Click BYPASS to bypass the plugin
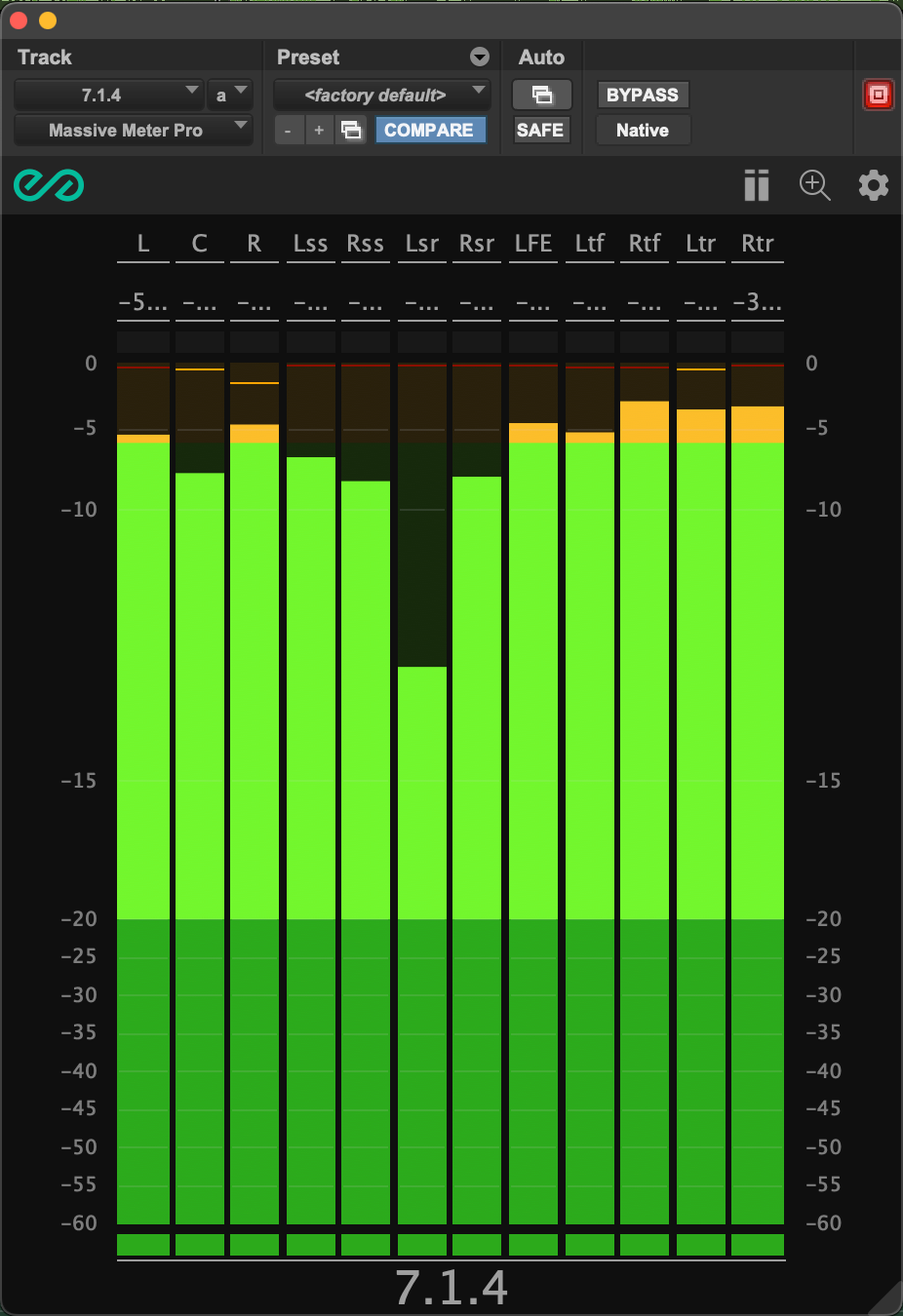Screen dimensions: 903x1316 642,95
